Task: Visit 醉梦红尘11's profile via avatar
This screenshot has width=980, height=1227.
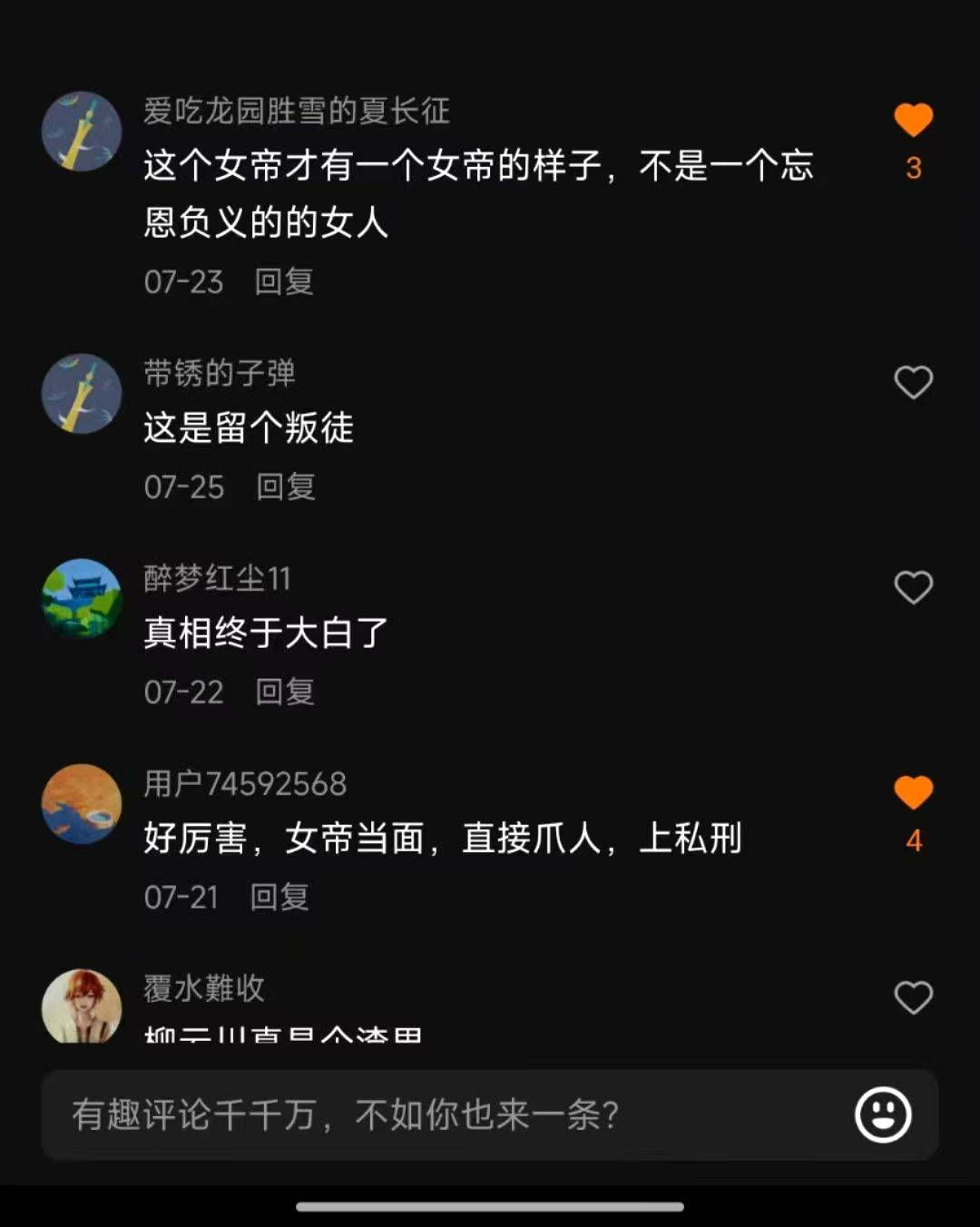Action: 82,598
